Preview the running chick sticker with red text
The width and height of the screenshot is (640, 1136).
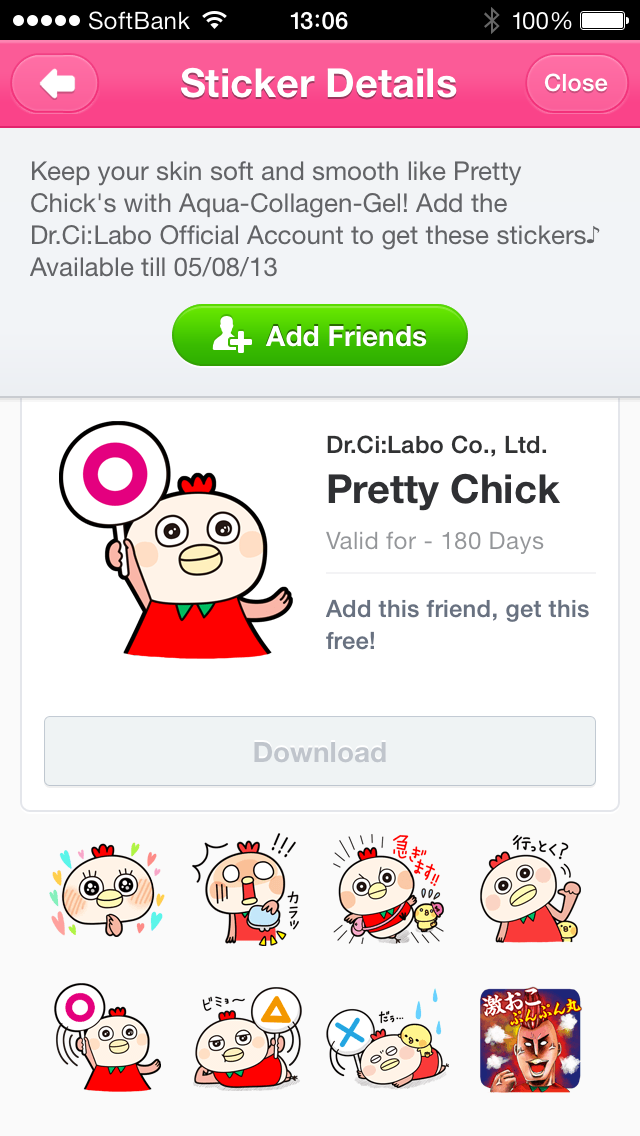pos(388,889)
